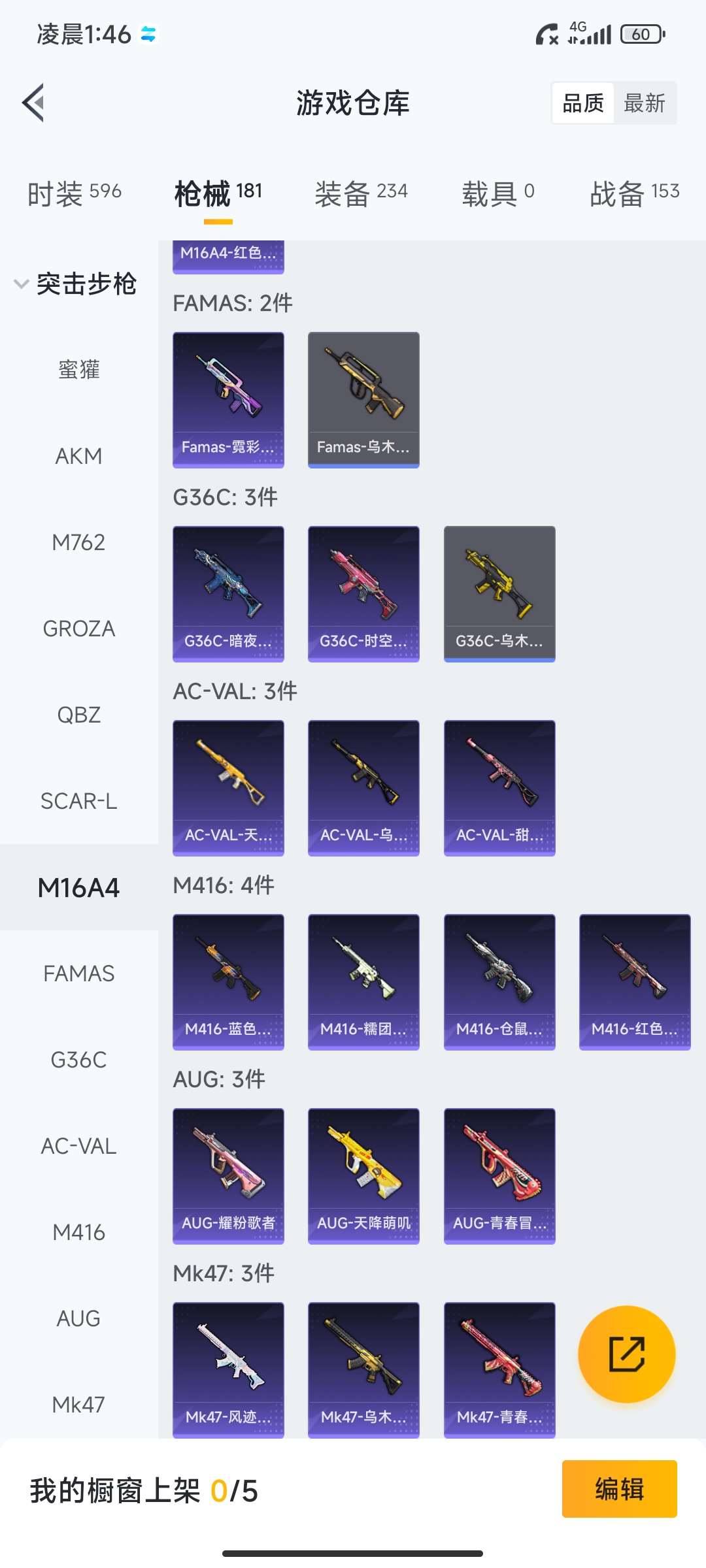This screenshot has width=706, height=1568.
Task: Sort by 最新
Action: click(x=644, y=103)
